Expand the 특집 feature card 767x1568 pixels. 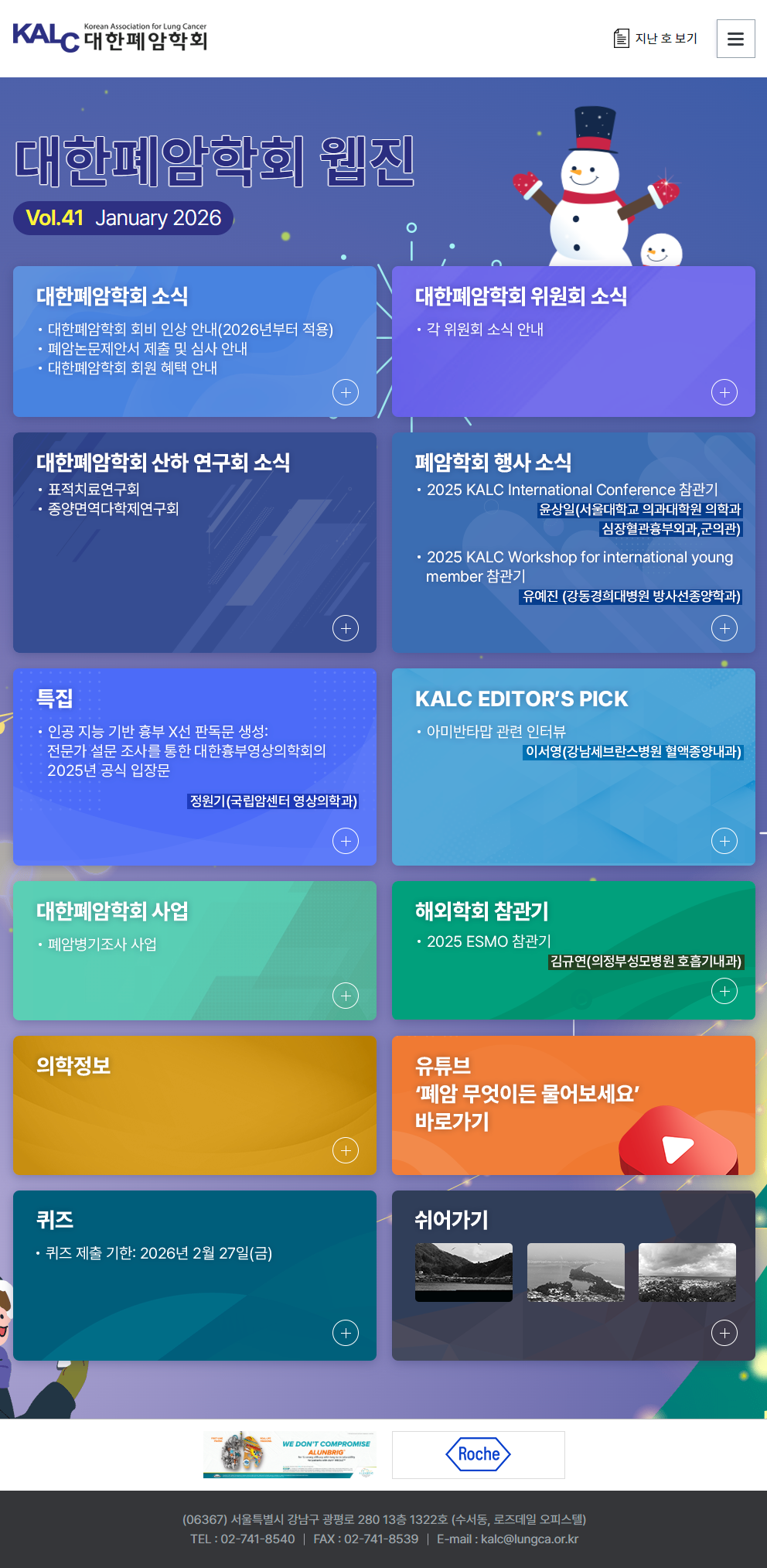pos(346,841)
